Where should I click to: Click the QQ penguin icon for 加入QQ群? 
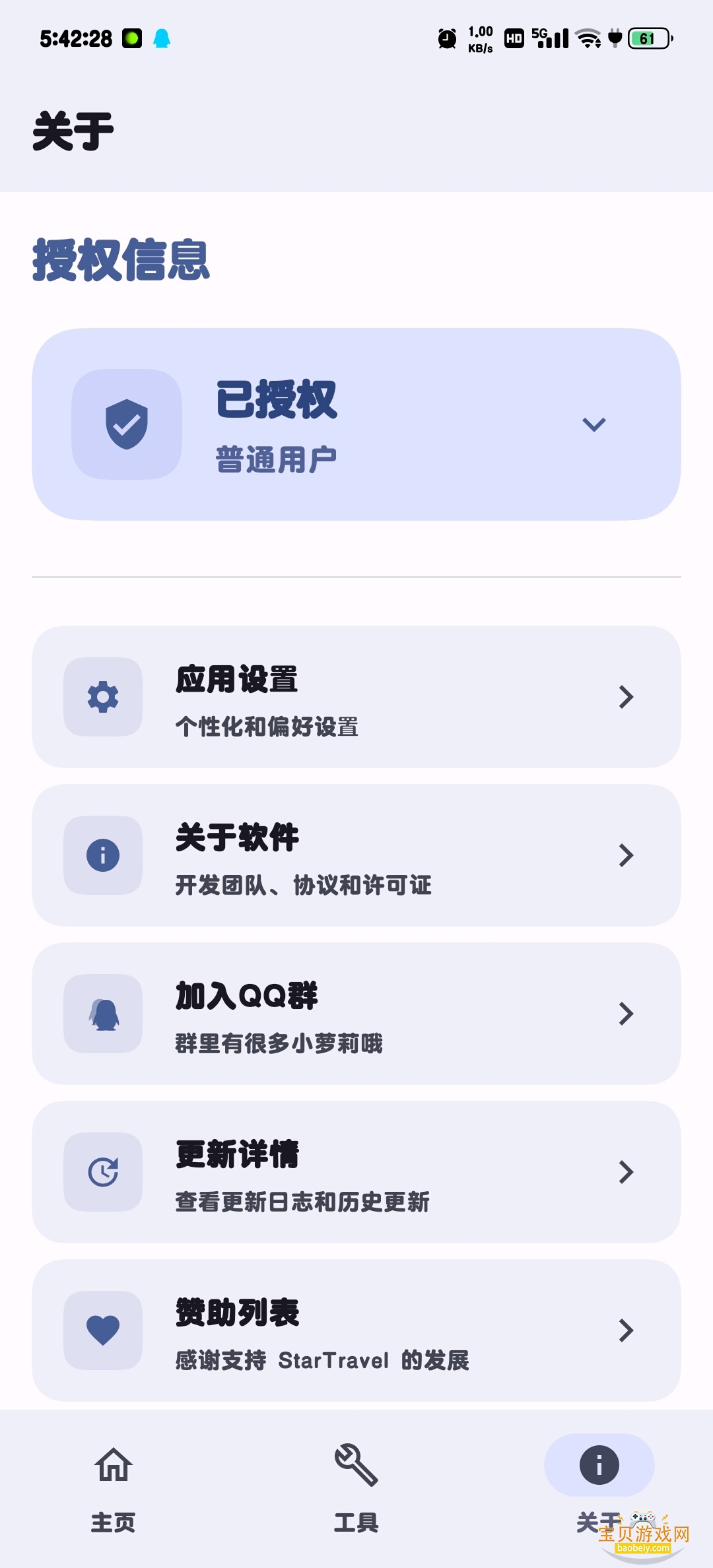click(102, 1014)
